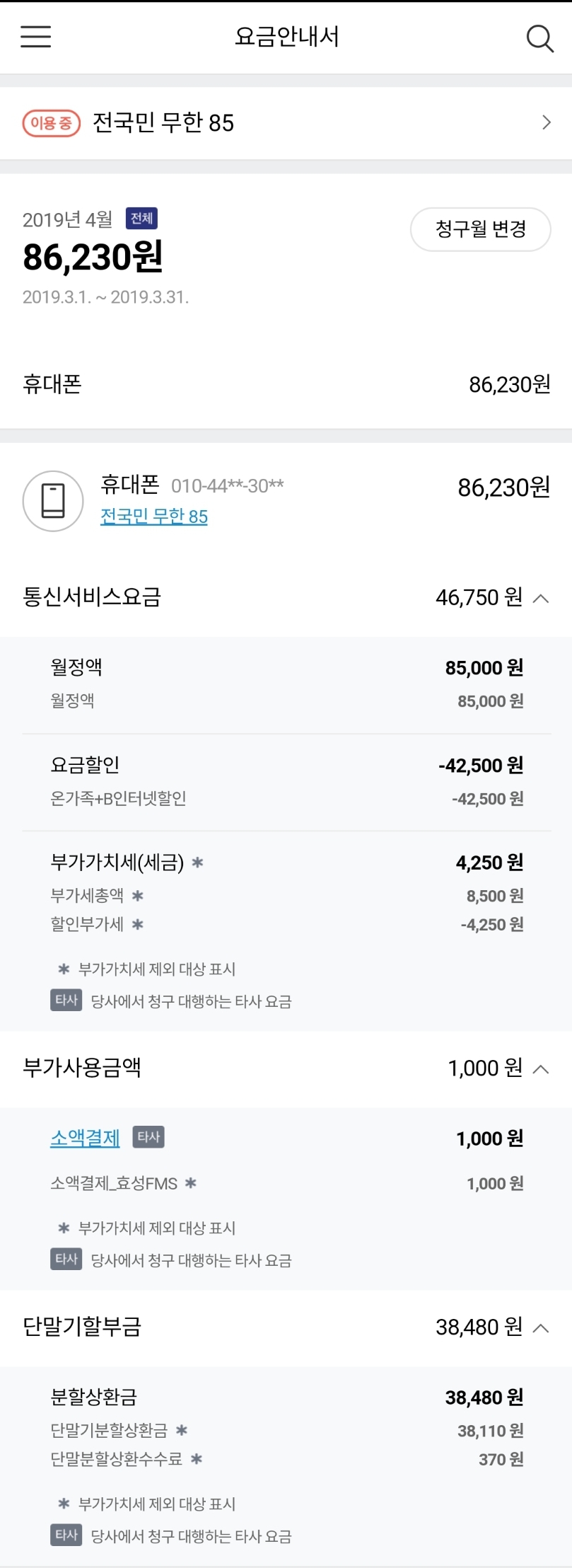This screenshot has height=1568, width=572.
Task: Click the search magnifier icon
Action: [539, 38]
